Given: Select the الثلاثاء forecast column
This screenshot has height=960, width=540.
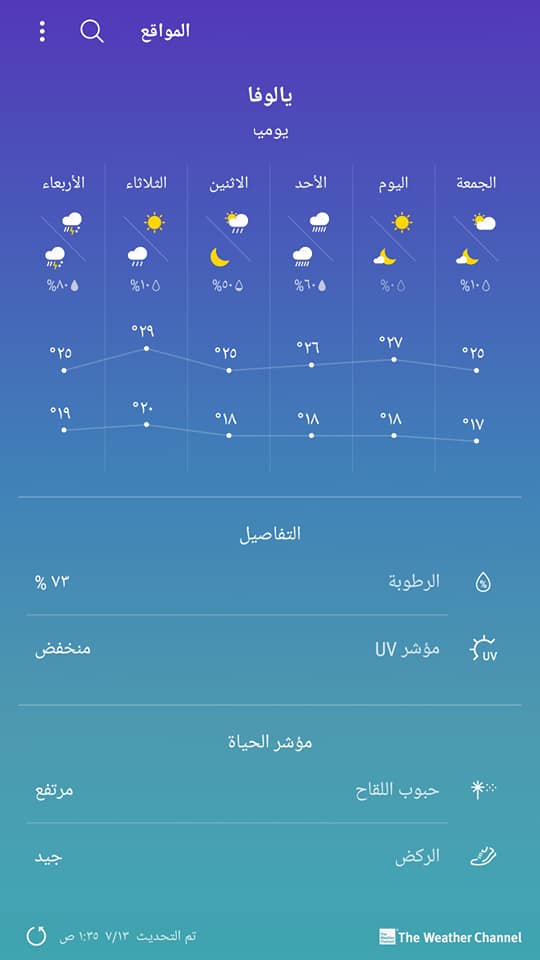Looking at the screenshot, I should (x=146, y=317).
